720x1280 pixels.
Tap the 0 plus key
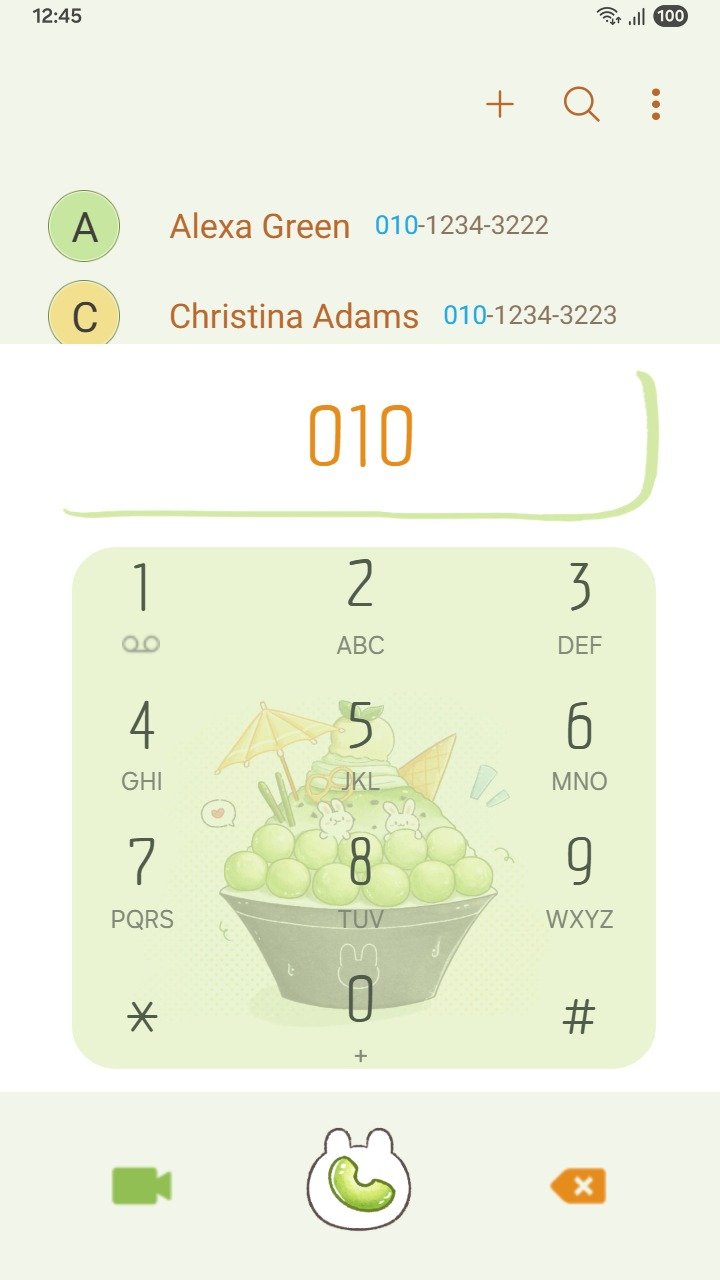(360, 1012)
